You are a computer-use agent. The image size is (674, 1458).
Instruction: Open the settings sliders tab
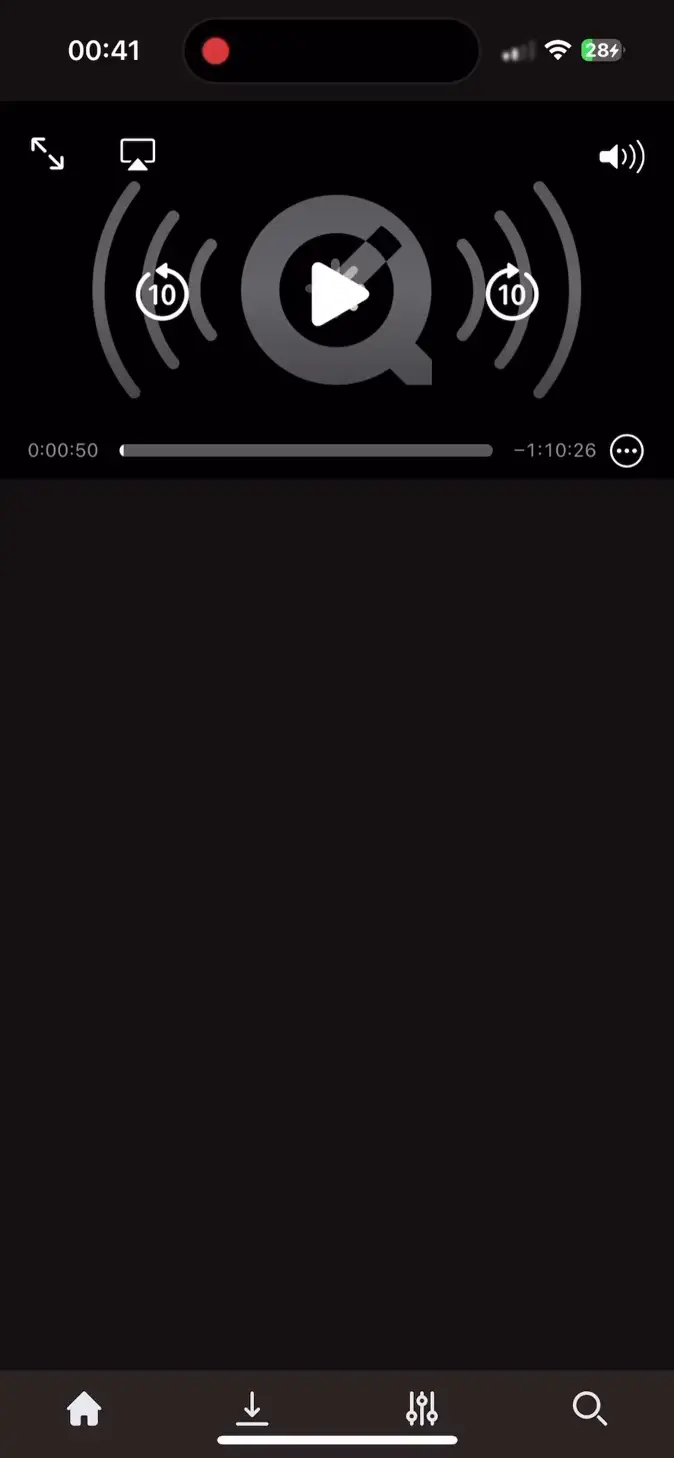tap(422, 1409)
